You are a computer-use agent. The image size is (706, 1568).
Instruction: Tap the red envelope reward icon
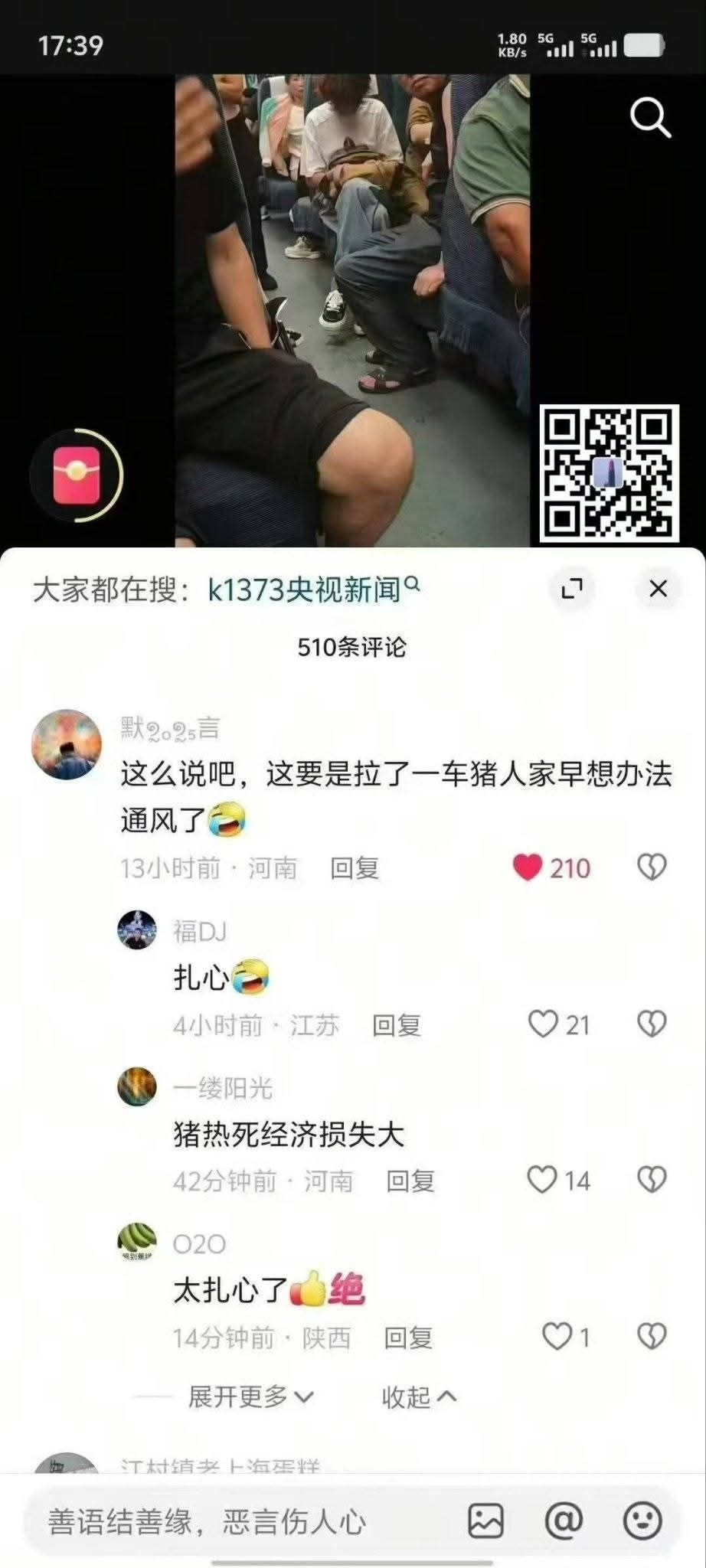(x=76, y=475)
